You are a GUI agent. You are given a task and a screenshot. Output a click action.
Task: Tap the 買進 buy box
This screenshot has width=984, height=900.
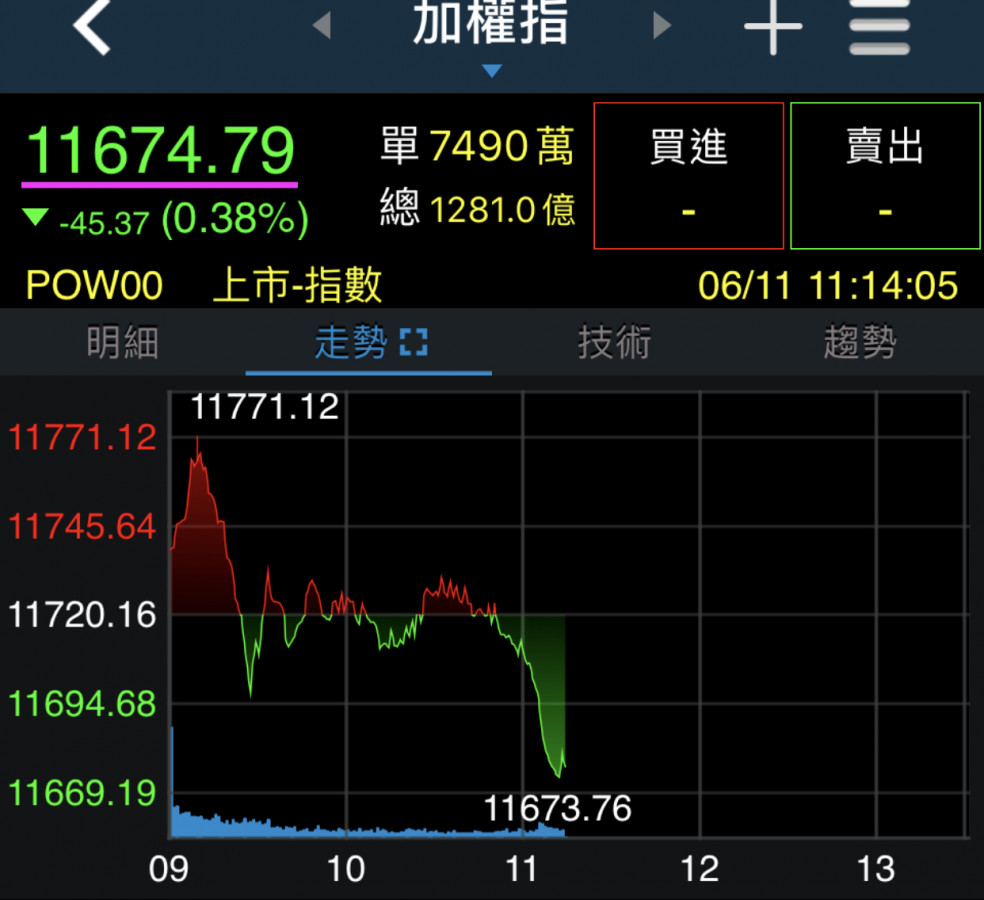pos(688,175)
